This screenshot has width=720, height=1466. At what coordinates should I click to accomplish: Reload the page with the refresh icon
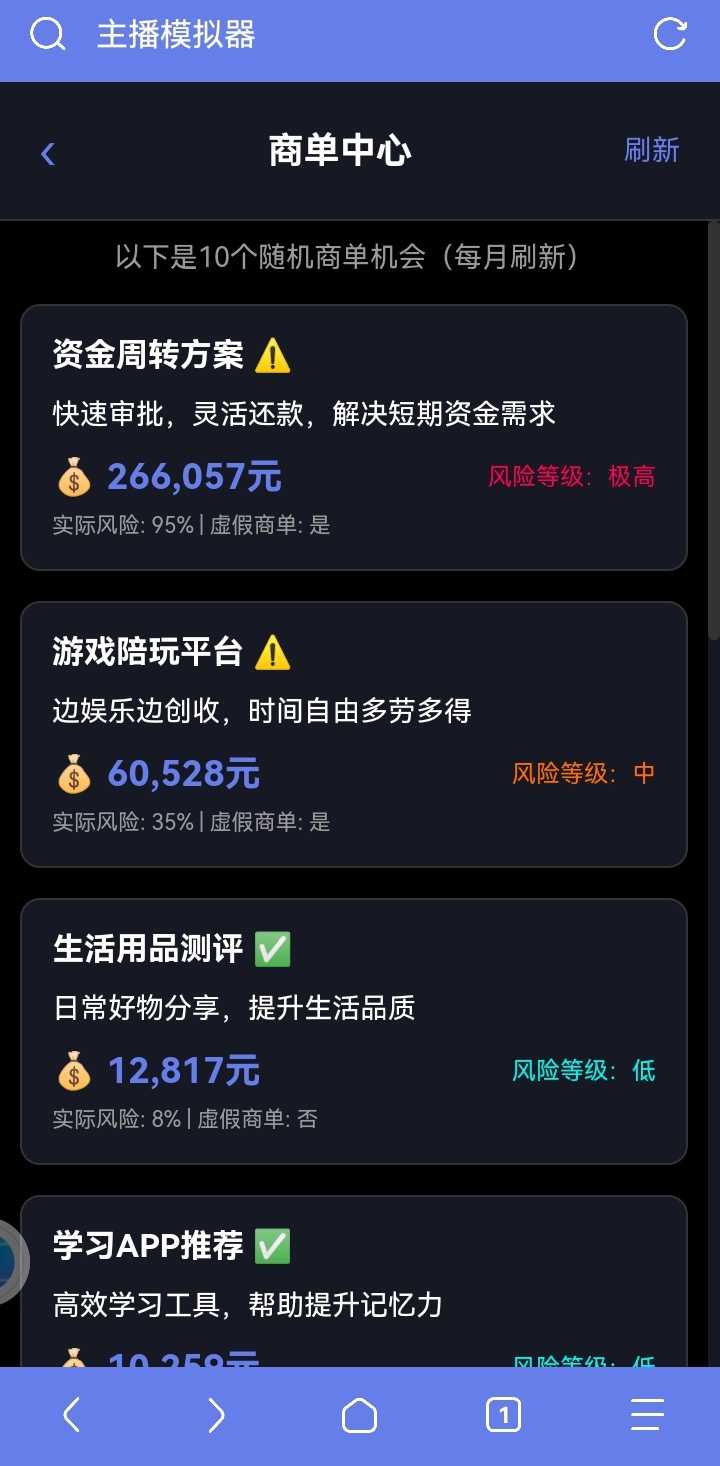tap(670, 35)
